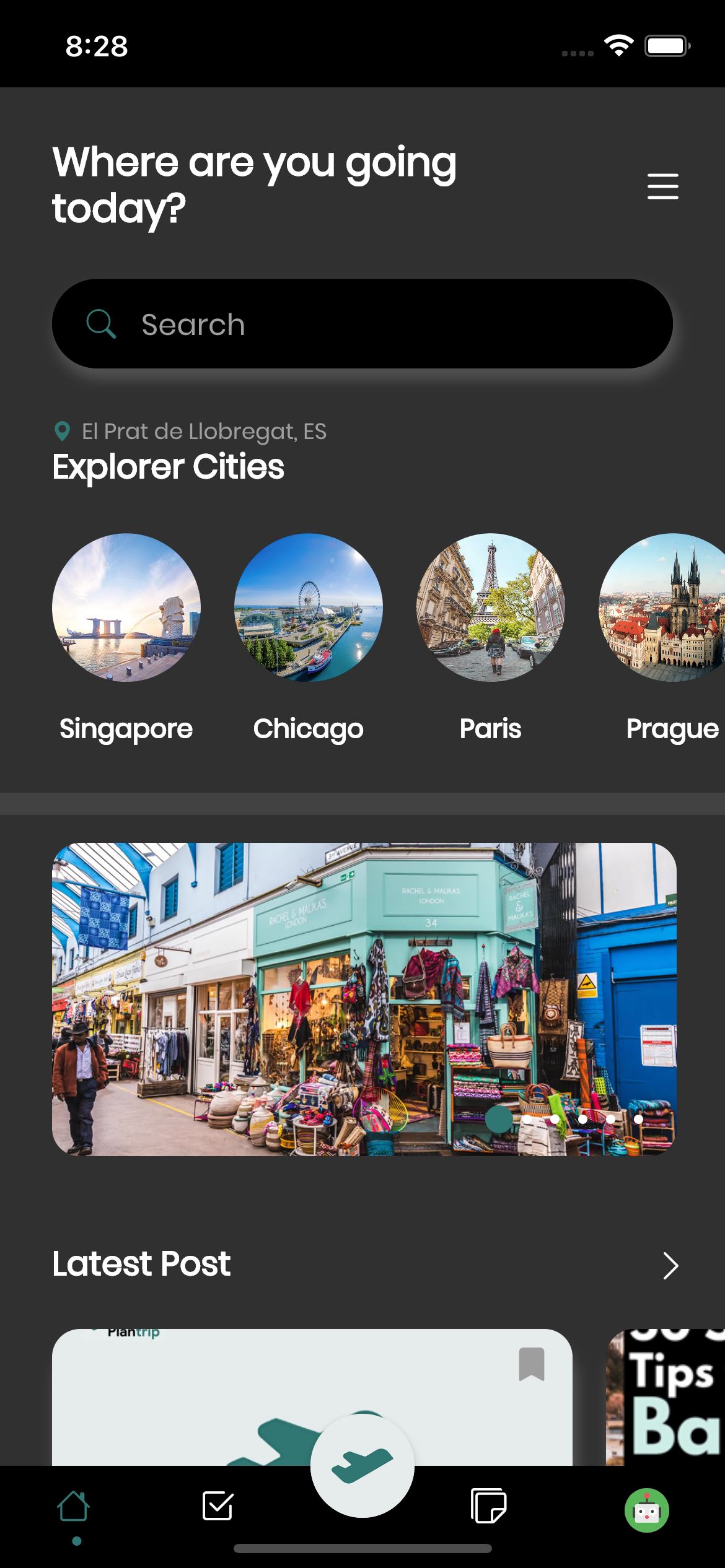Go to the Home tab
Image resolution: width=725 pixels, height=1568 pixels.
pos(74,1506)
